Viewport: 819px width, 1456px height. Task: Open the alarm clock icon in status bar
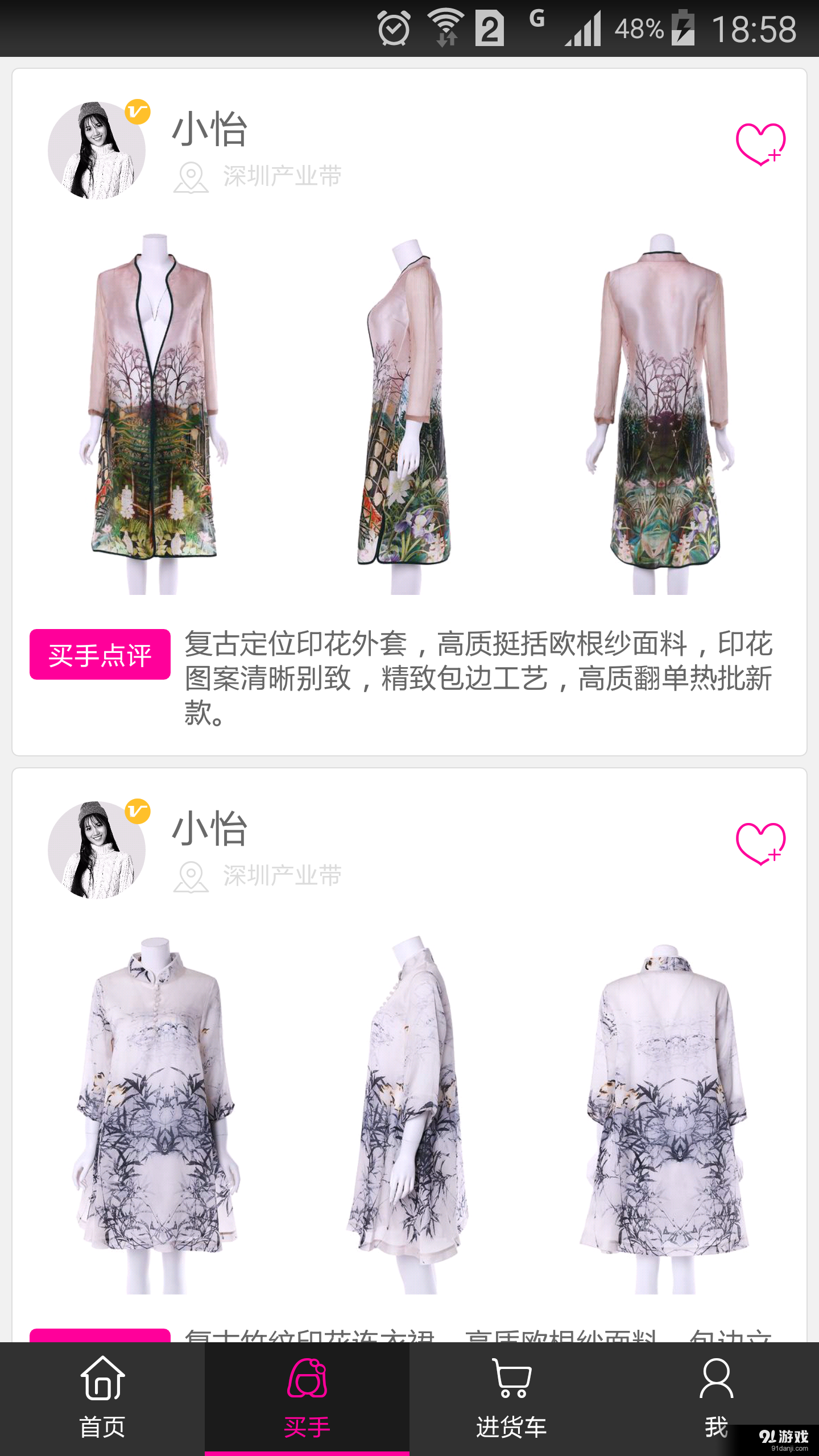(x=394, y=27)
